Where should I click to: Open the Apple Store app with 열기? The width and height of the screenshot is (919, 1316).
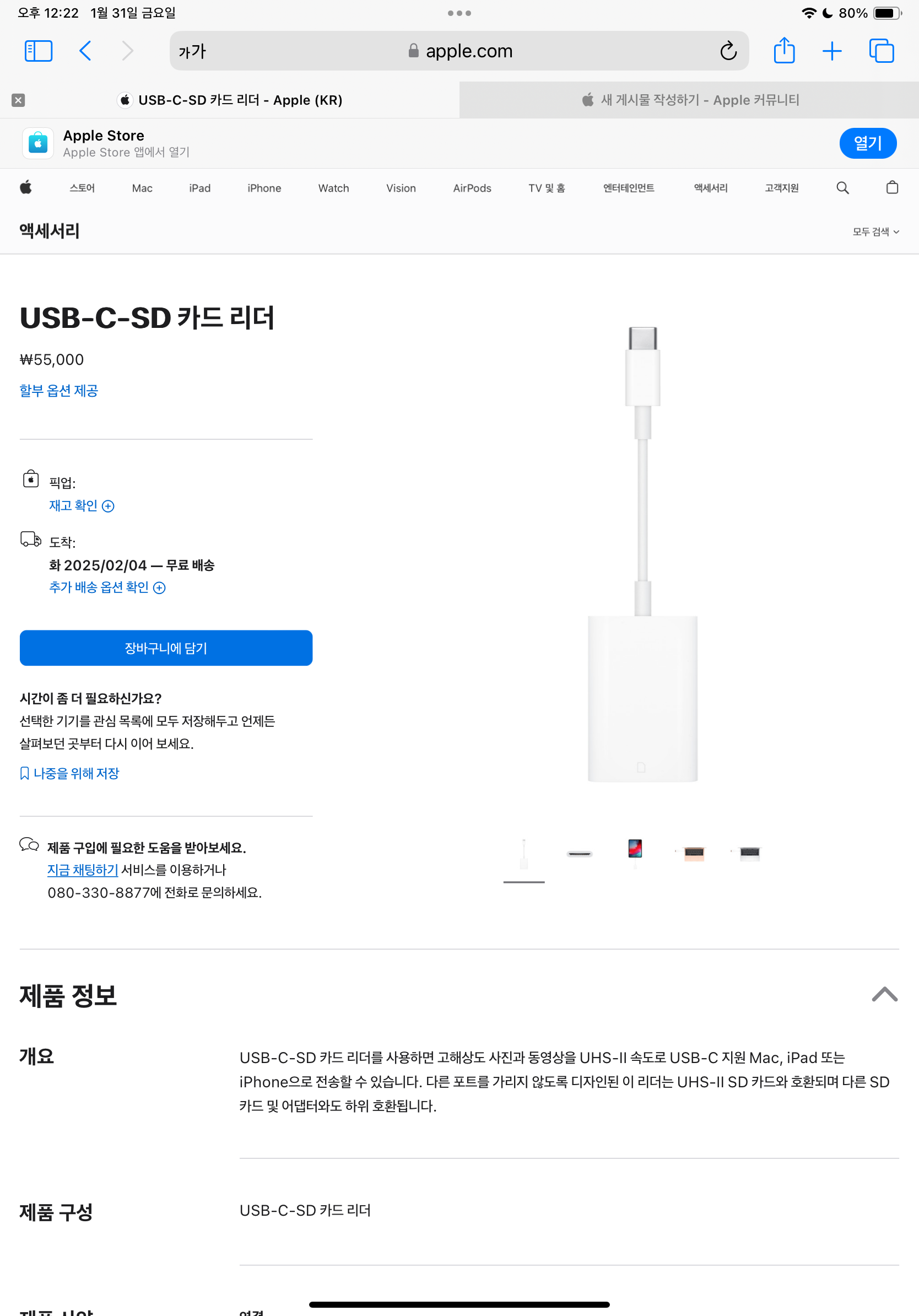pyautogui.click(x=867, y=143)
